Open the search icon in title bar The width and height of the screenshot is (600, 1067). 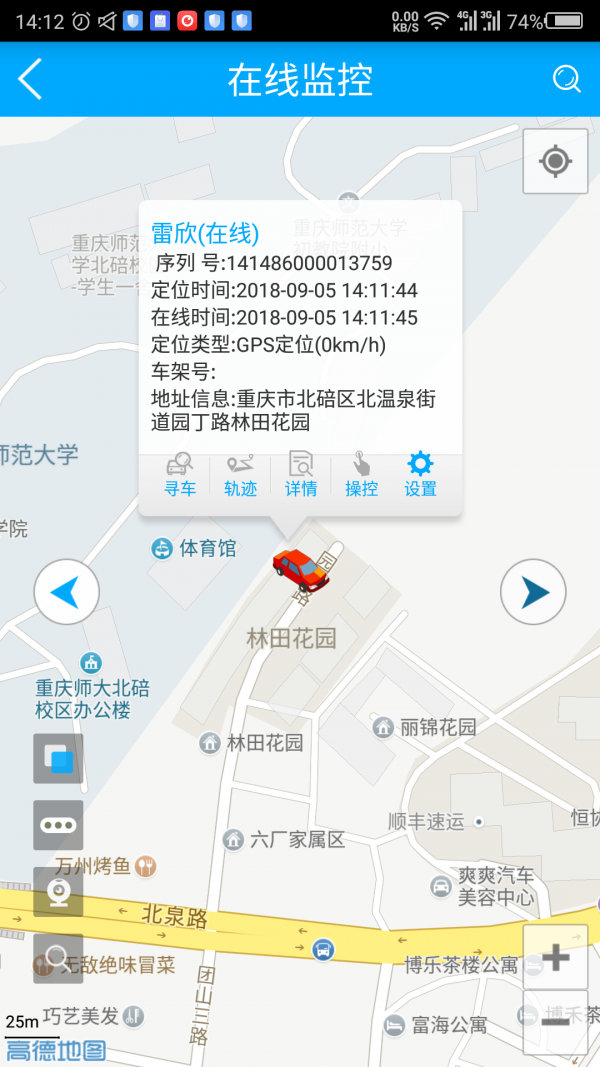coord(567,79)
